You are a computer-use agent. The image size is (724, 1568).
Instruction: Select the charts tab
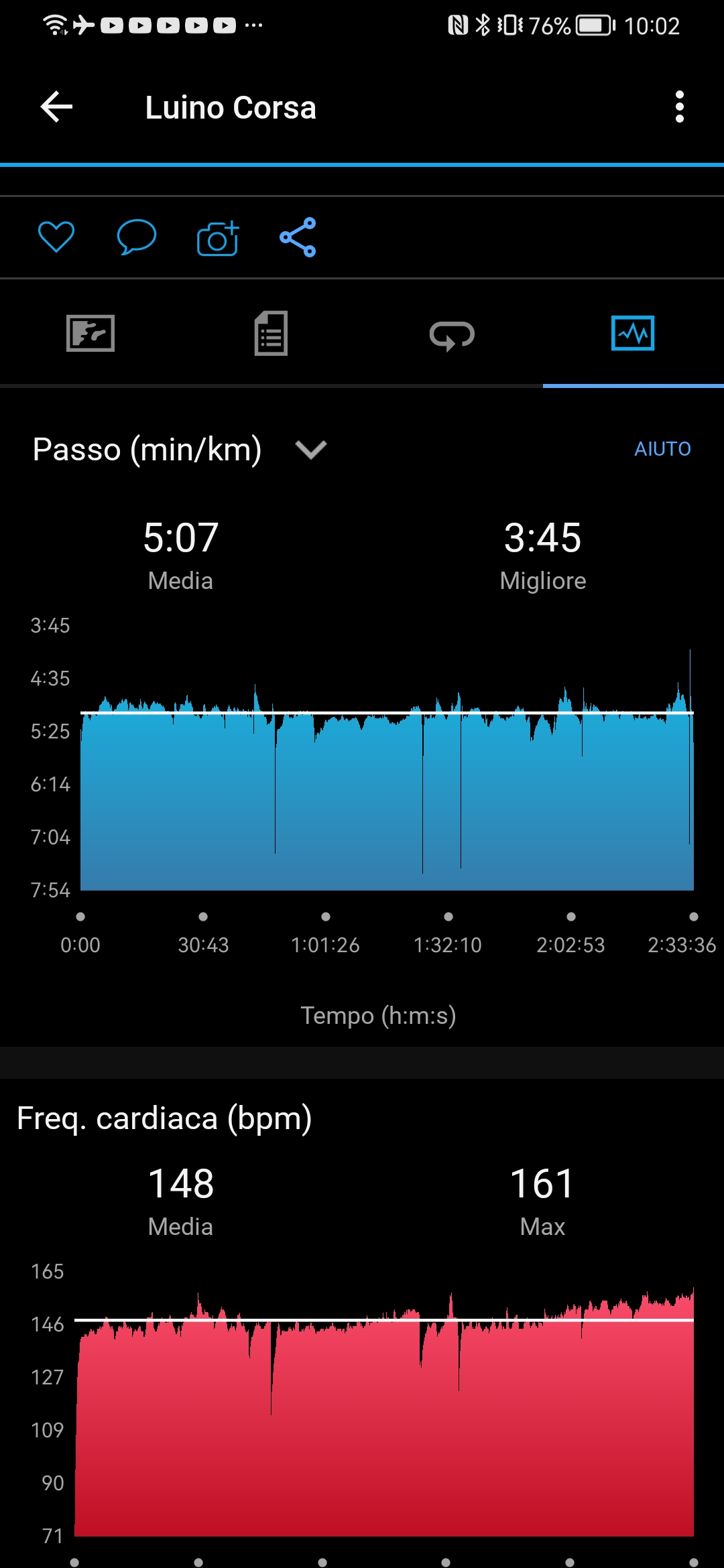(633, 333)
